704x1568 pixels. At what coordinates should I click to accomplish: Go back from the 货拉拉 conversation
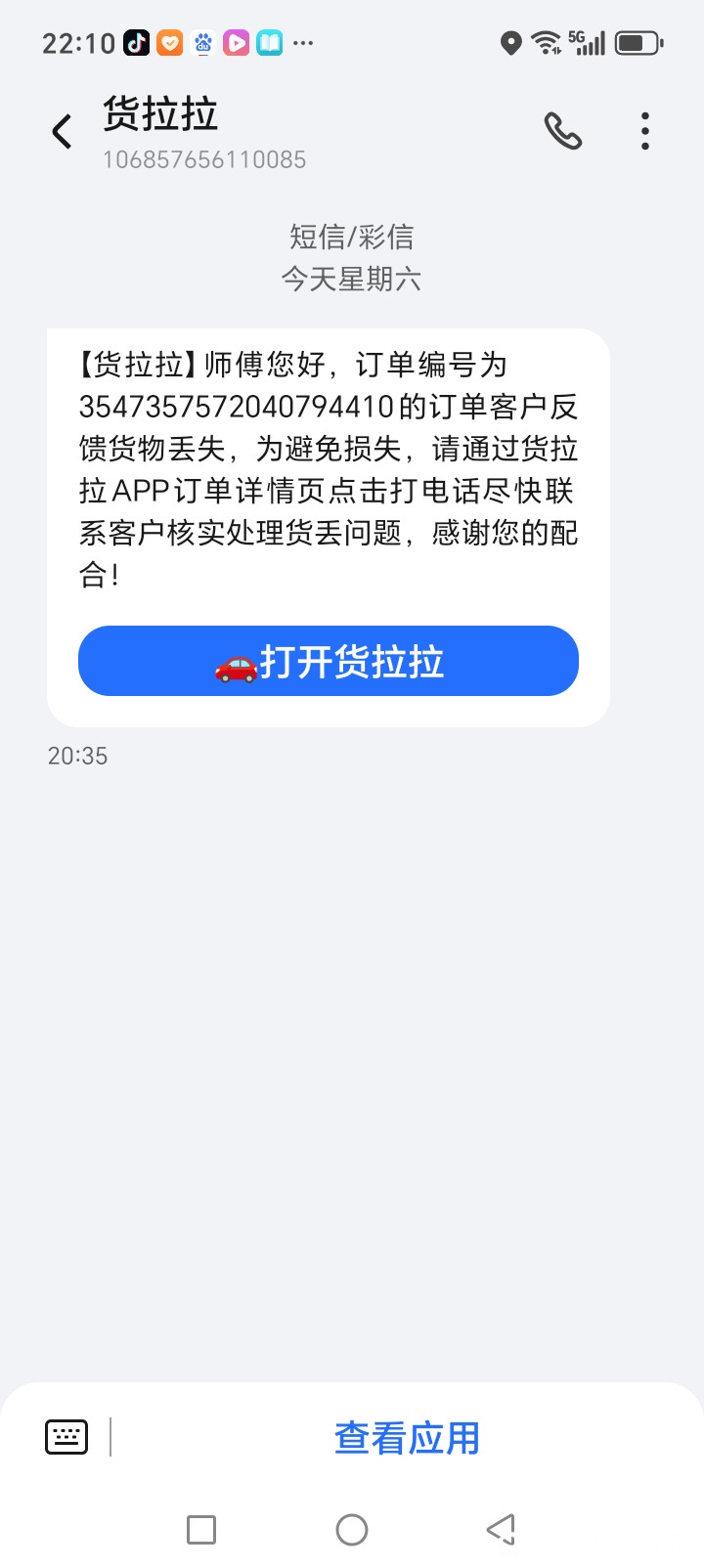(62, 131)
